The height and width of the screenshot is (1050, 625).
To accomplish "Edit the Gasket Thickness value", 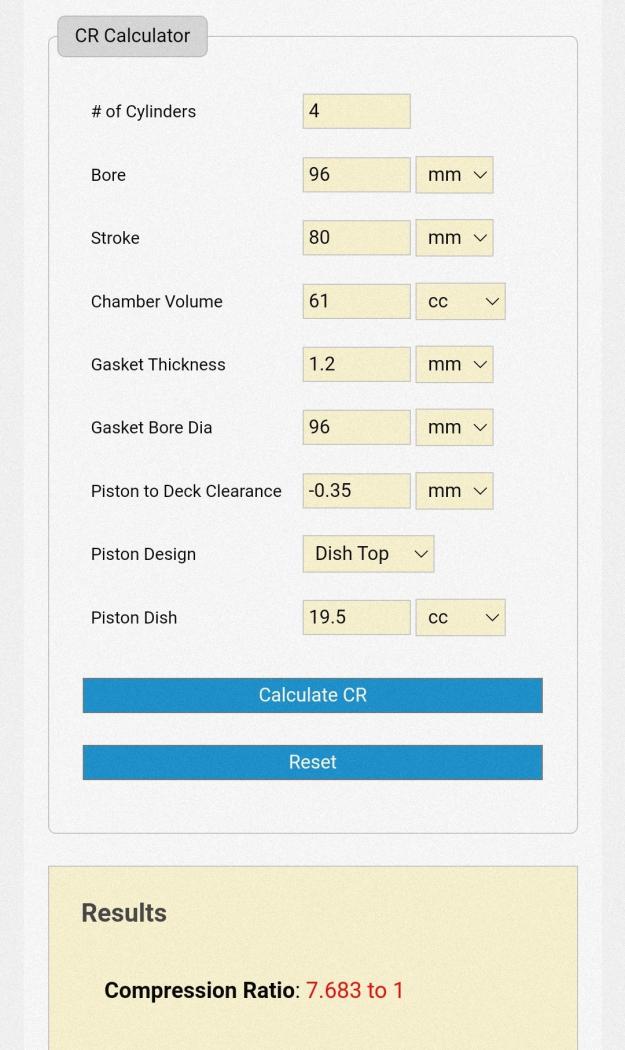I will (x=356, y=364).
